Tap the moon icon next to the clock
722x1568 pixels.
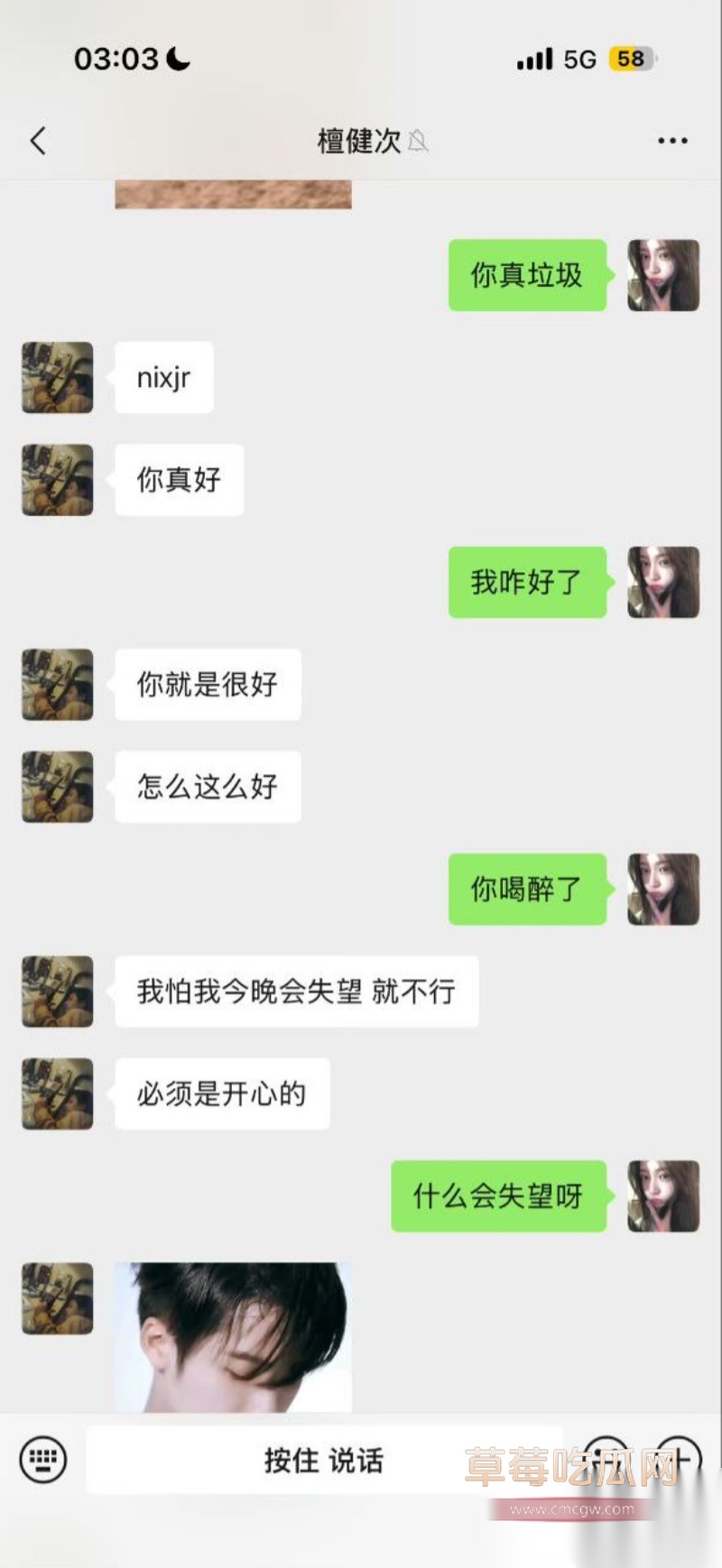[177, 58]
